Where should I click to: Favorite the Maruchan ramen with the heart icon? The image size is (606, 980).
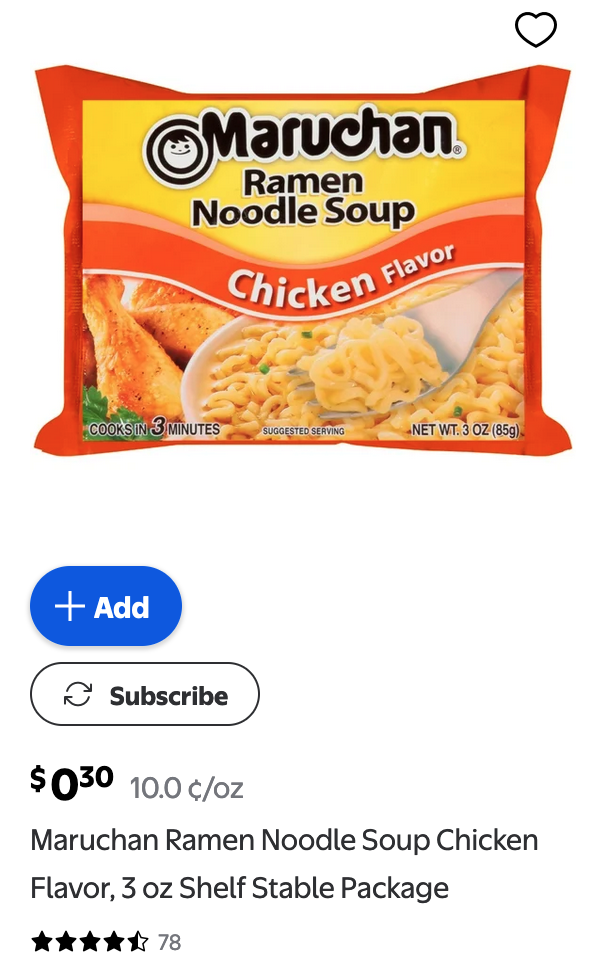pos(535,30)
